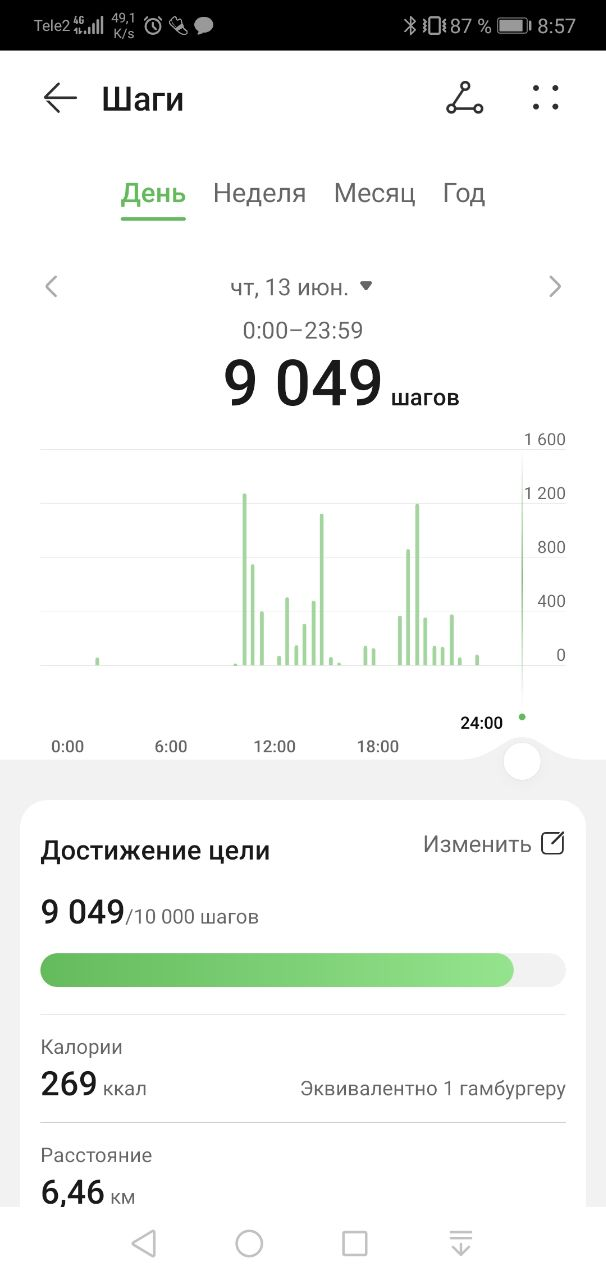Image resolution: width=606 pixels, height=1280 pixels.
Task: Switch to the Неделя tab
Action: click(259, 193)
